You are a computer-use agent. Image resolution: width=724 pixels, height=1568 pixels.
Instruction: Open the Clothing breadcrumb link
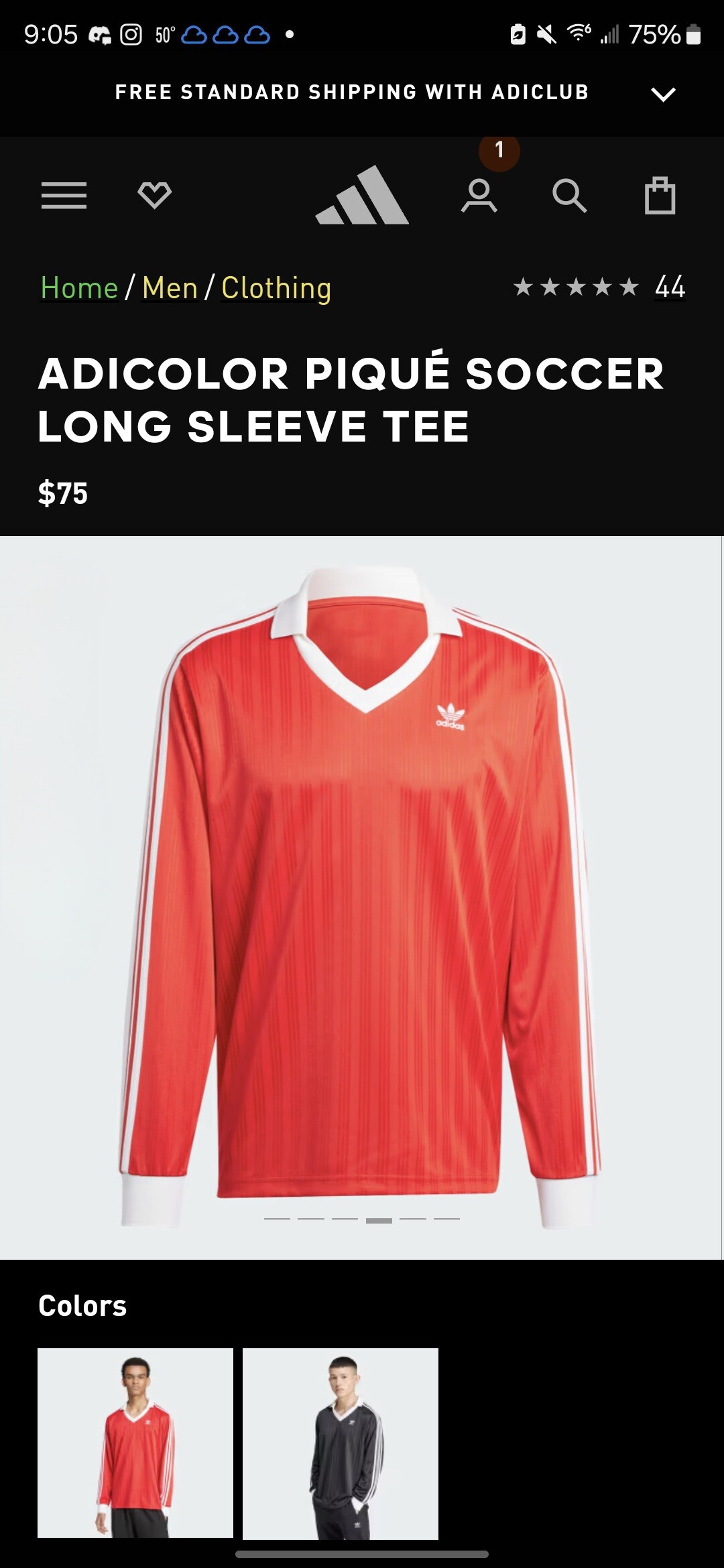pyautogui.click(x=276, y=288)
